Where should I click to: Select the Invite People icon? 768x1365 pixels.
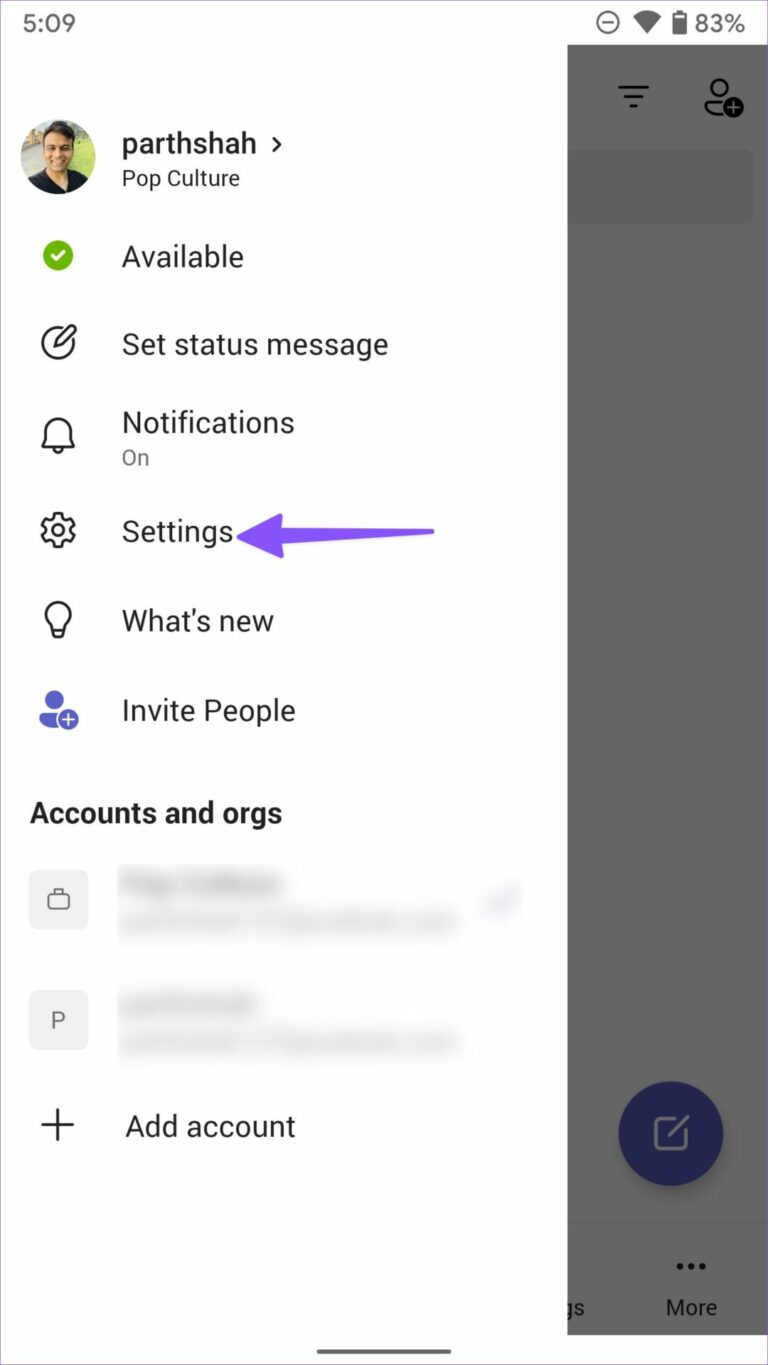tap(57, 709)
